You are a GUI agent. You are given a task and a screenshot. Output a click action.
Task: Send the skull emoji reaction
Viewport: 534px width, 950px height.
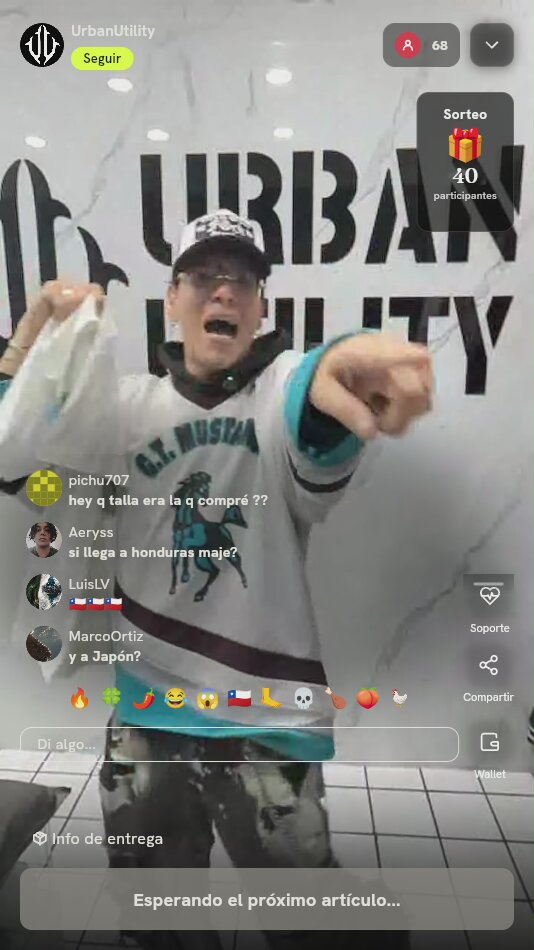[x=303, y=698]
